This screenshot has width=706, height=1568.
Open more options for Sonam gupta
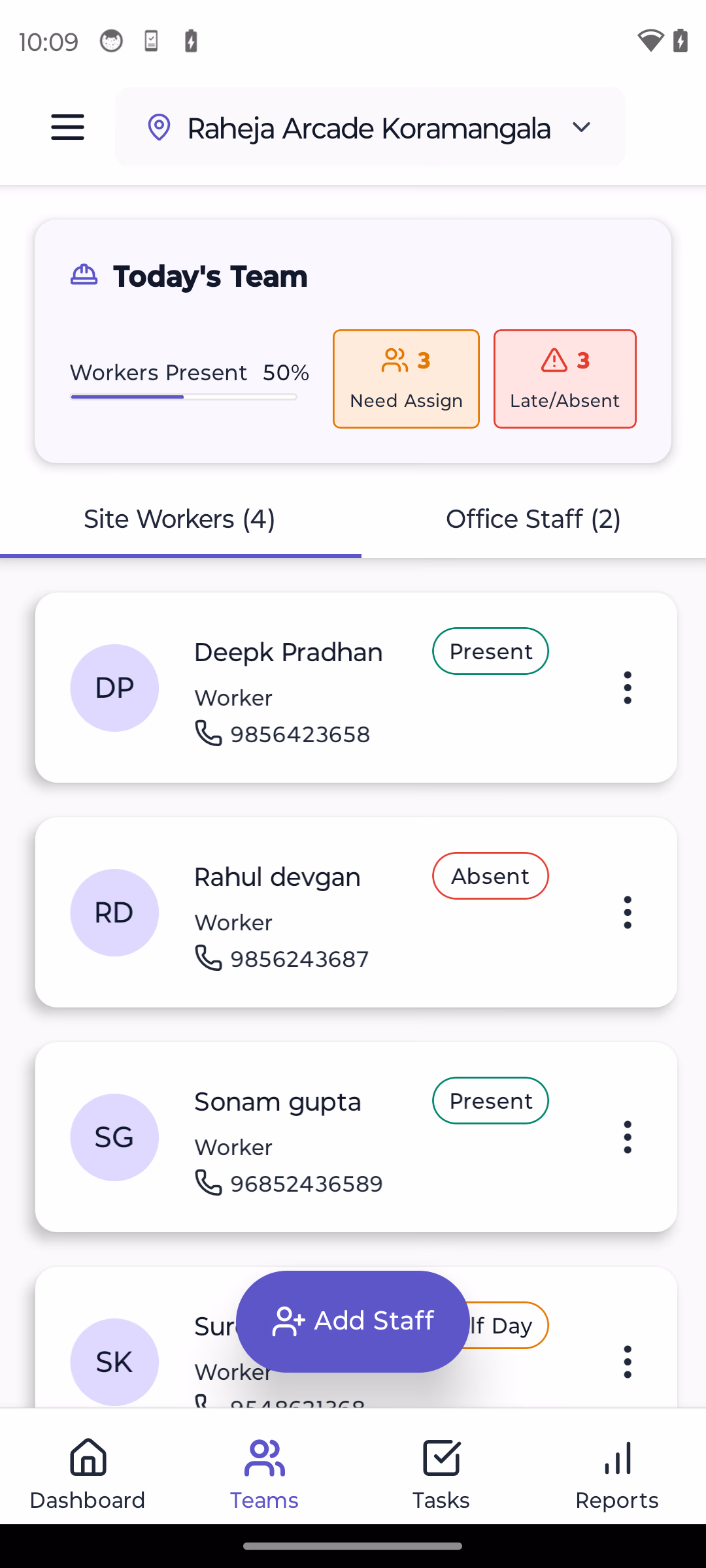pos(628,1137)
